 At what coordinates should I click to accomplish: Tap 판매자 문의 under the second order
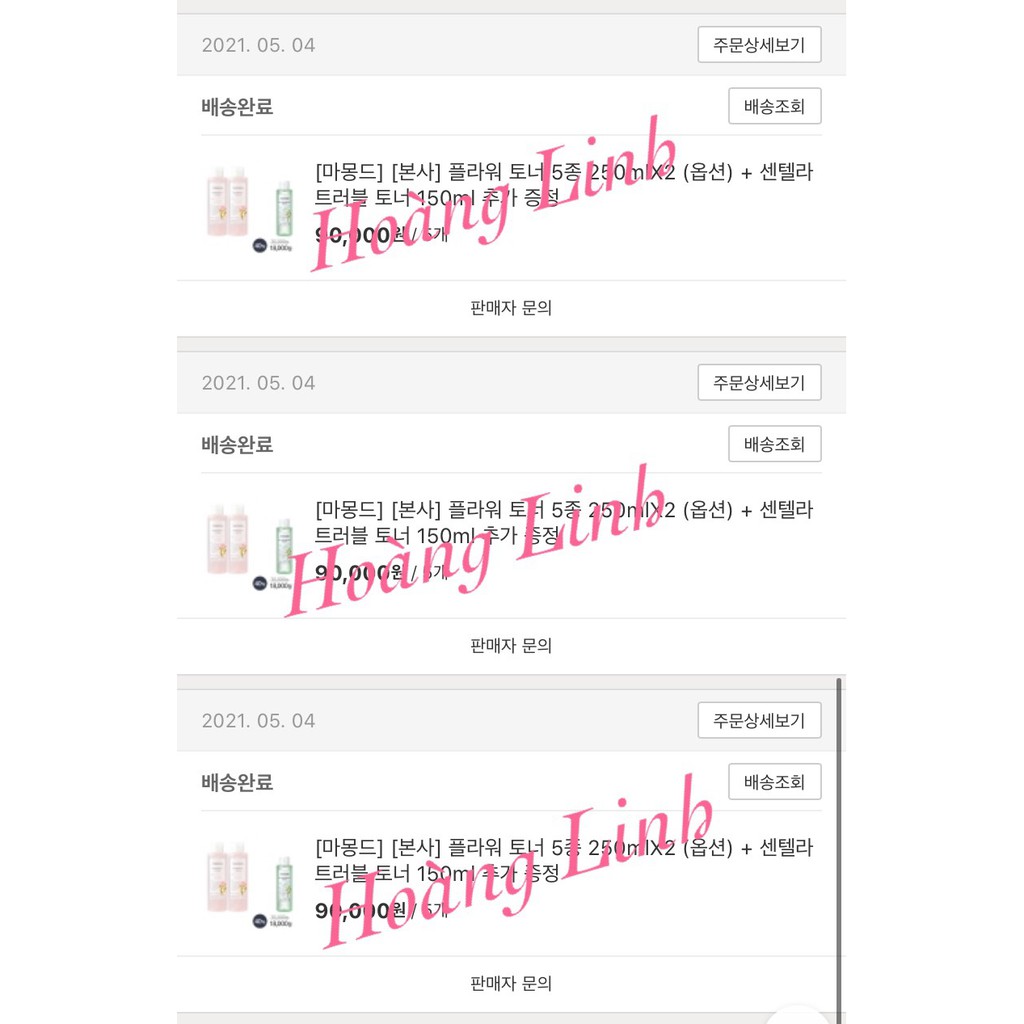511,646
